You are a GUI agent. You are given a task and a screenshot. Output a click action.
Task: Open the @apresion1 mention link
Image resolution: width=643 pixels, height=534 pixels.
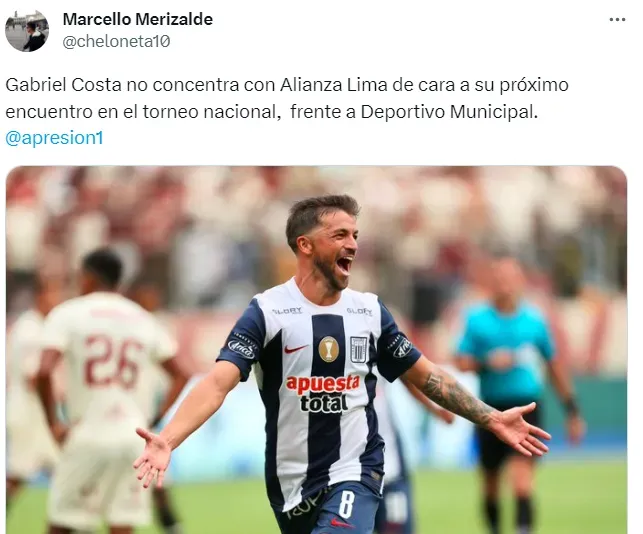[x=54, y=137]
